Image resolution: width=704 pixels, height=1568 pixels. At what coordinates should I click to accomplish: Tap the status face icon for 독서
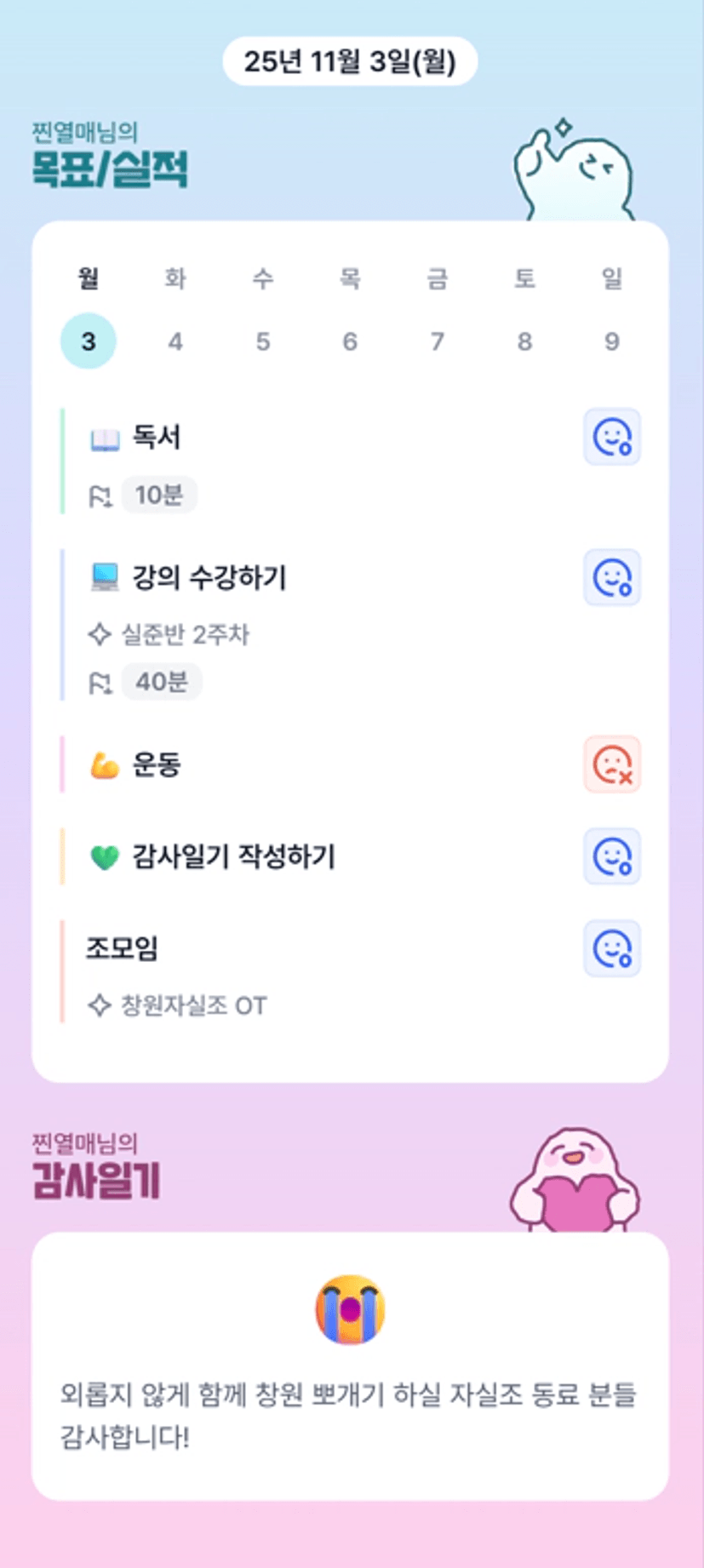611,438
